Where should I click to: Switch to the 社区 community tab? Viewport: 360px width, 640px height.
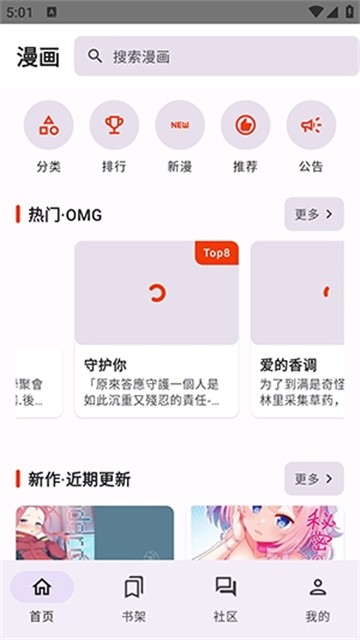(x=226, y=597)
